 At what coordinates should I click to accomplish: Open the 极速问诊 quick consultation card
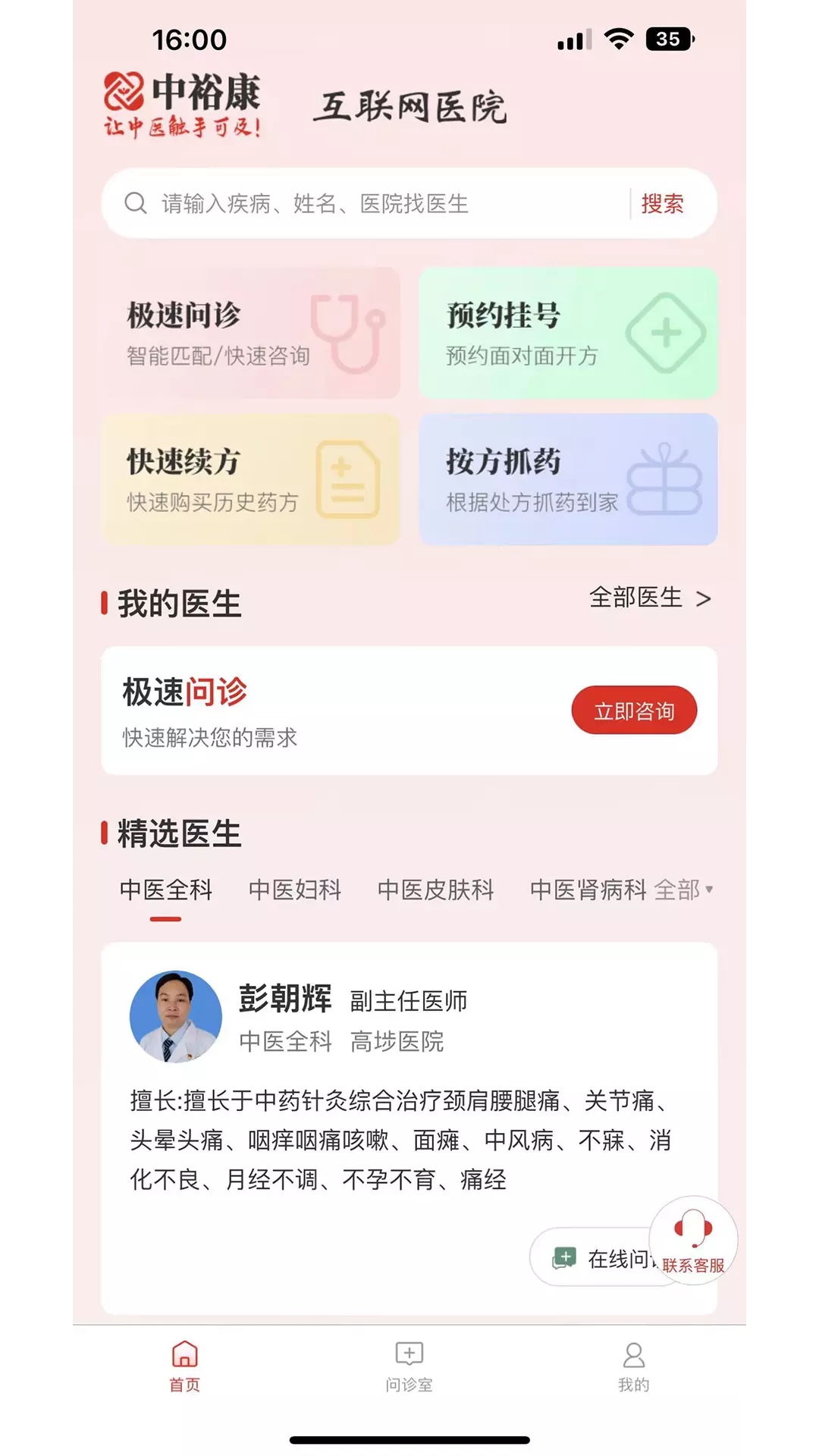click(x=250, y=333)
